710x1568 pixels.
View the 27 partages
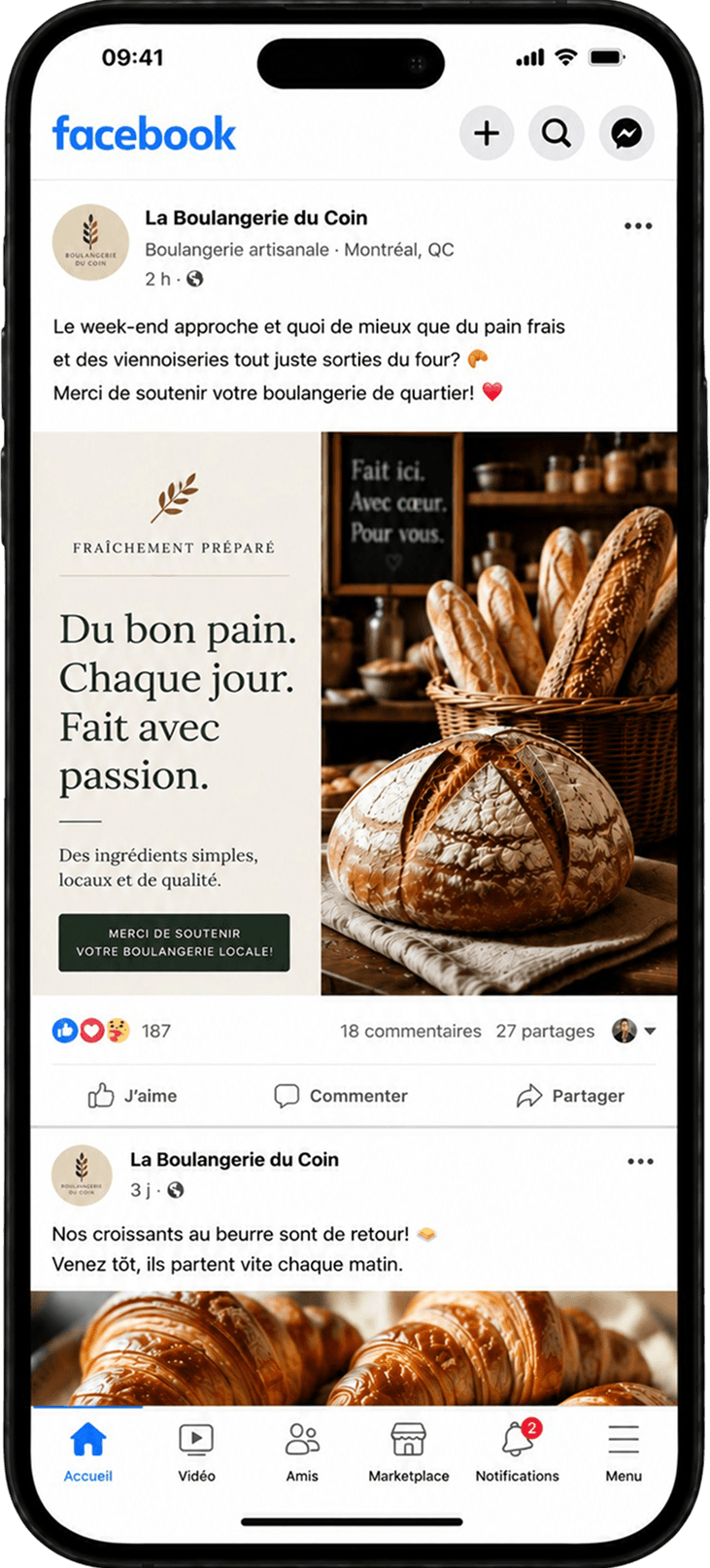545,1031
